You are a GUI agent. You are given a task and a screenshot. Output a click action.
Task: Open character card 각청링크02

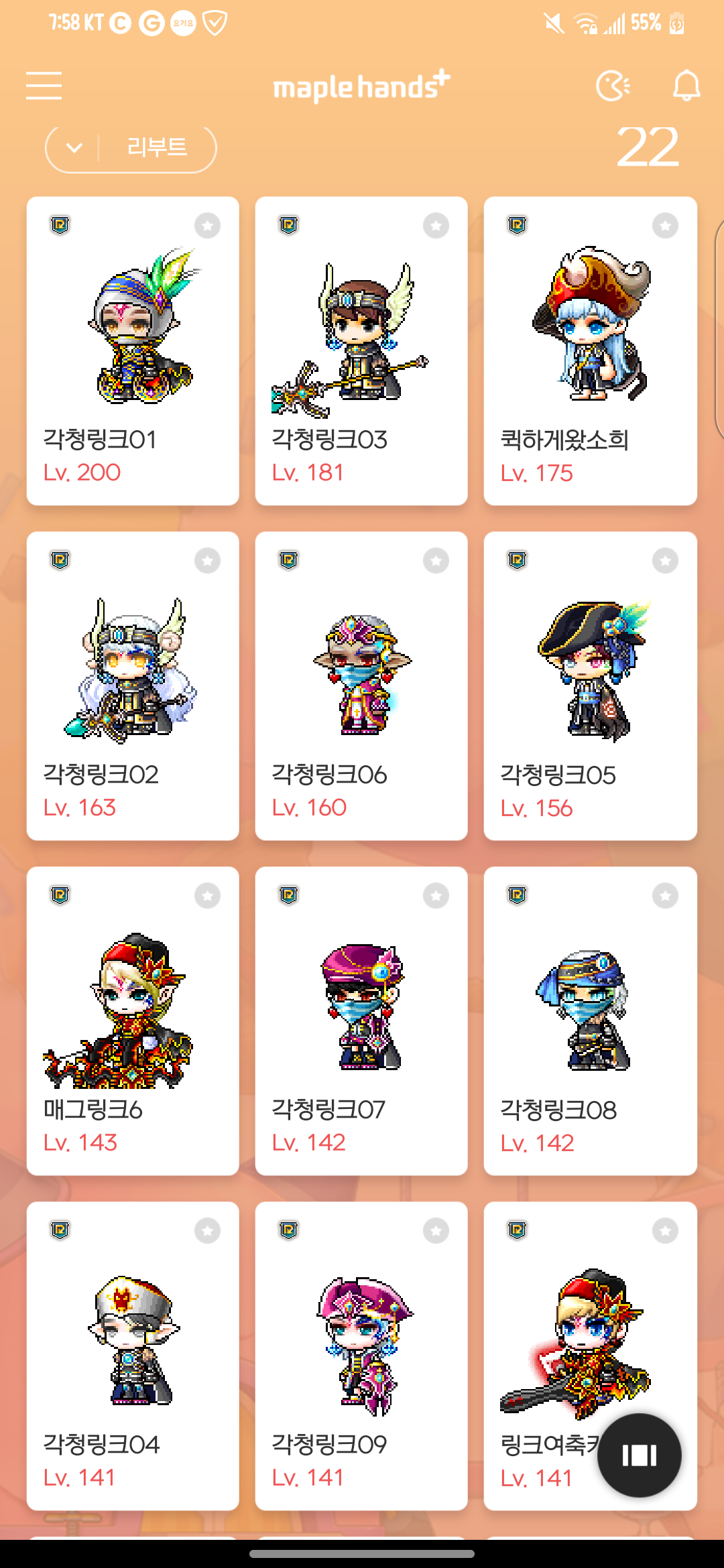(133, 685)
